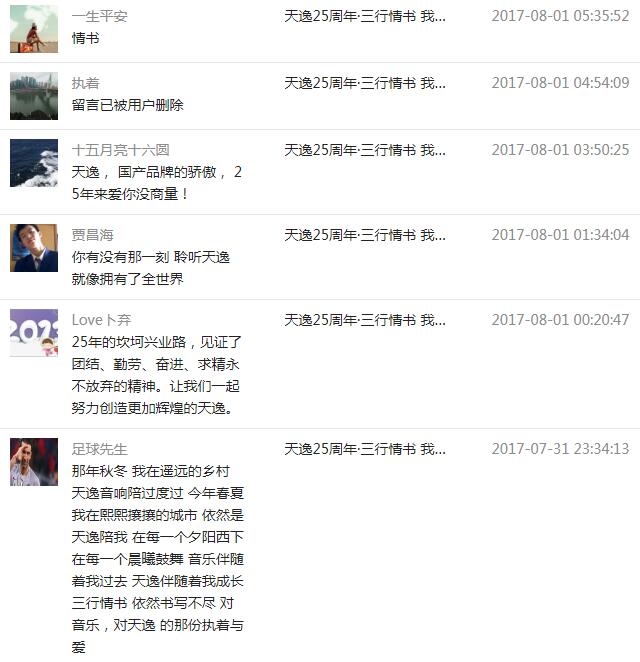The width and height of the screenshot is (640, 662).
Task: Open user name 十五月亮十六圆
Action: coord(121,150)
